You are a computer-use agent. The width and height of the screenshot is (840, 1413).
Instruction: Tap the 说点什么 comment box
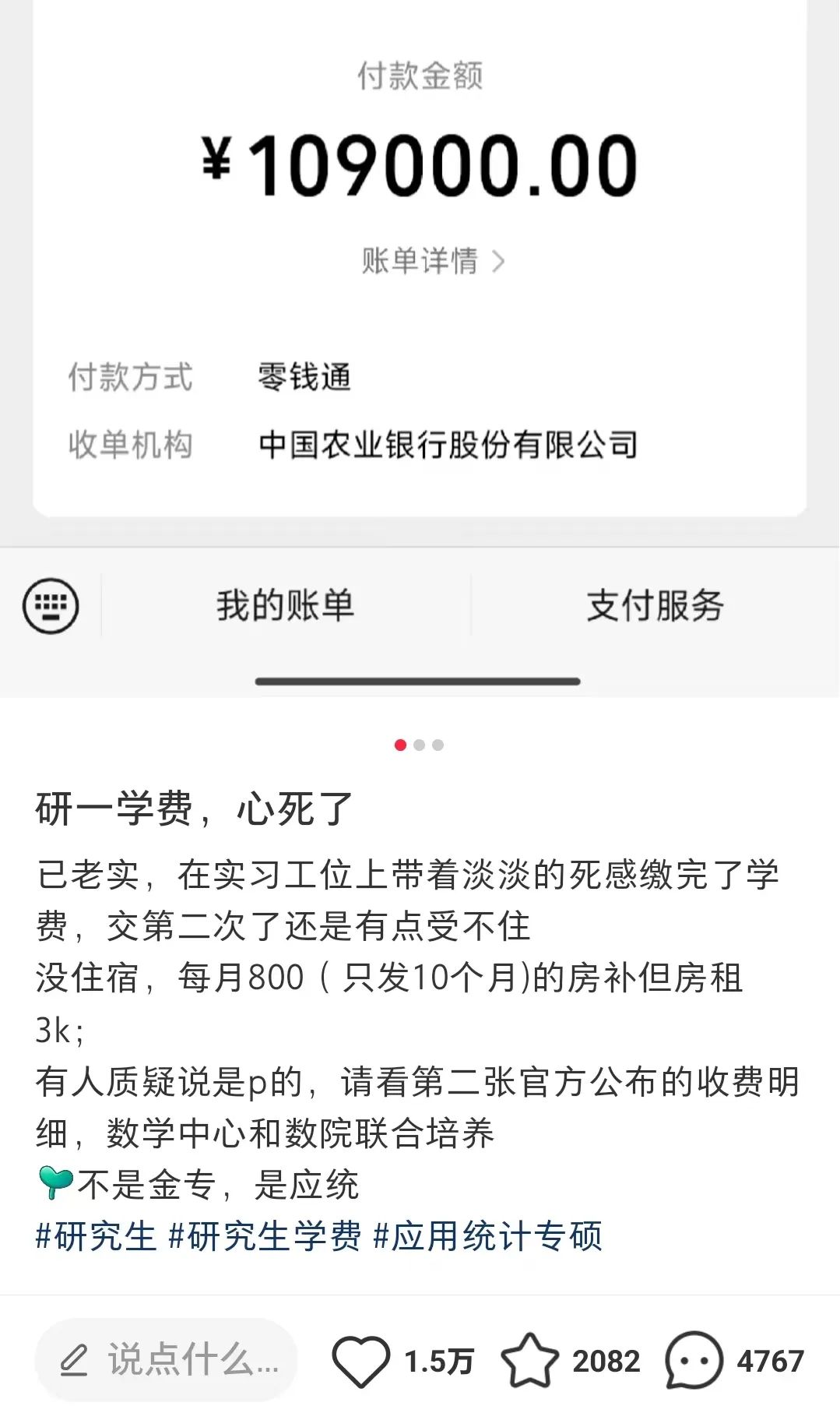coord(167,1360)
